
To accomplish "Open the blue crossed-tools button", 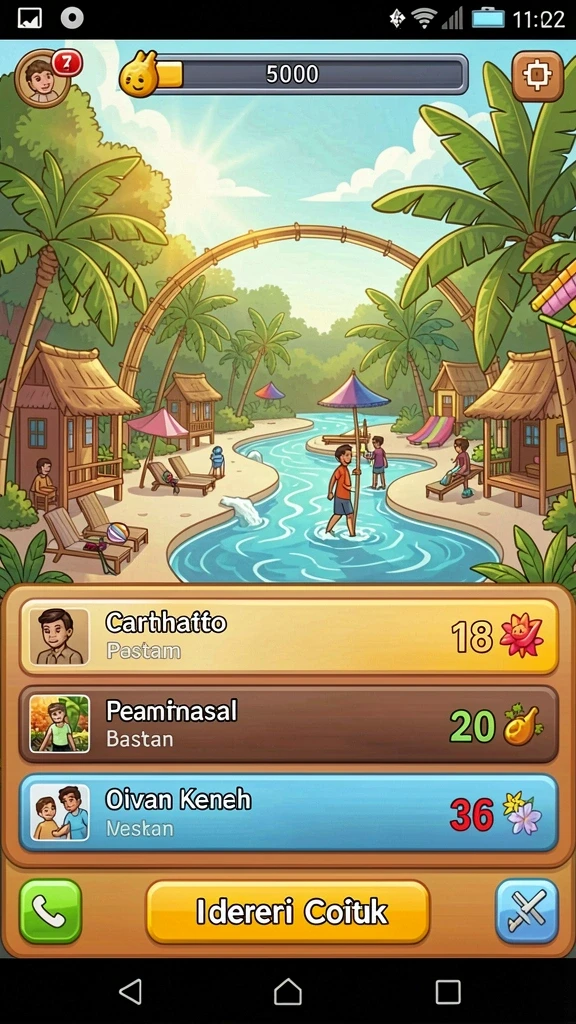I will coord(527,911).
